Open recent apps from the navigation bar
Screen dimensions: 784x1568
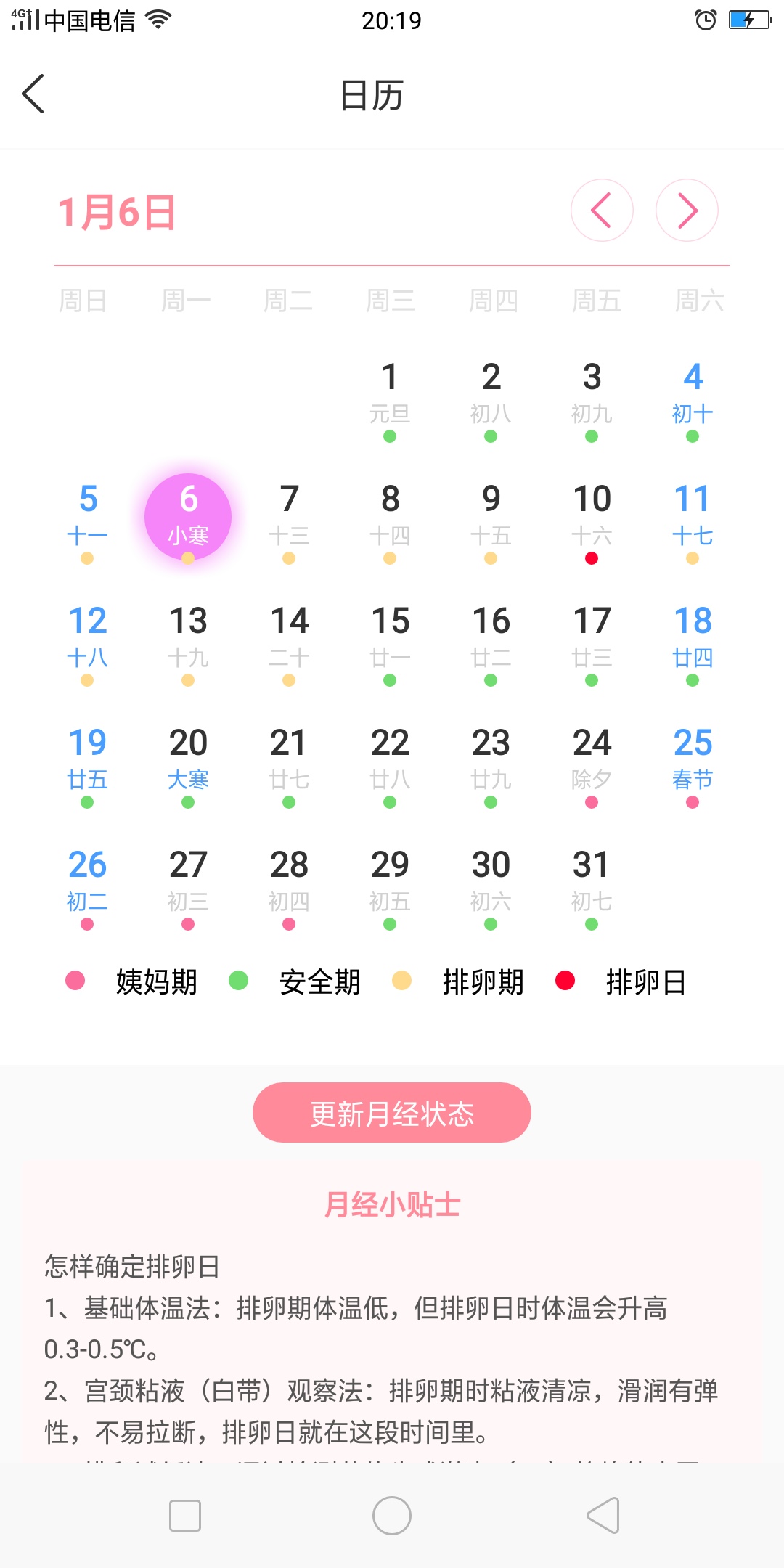(185, 1516)
